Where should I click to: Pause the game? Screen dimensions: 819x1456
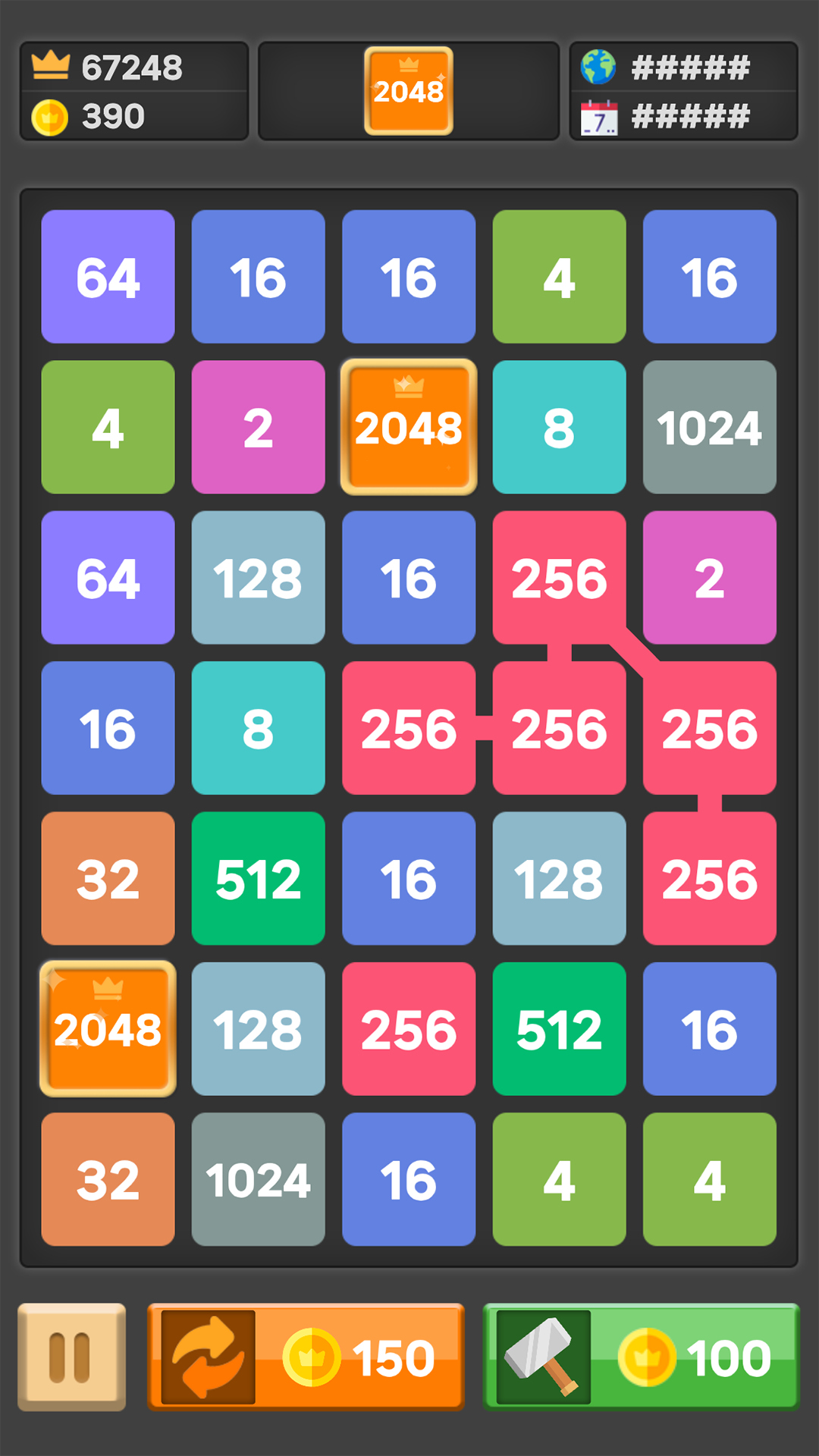tap(71, 1357)
